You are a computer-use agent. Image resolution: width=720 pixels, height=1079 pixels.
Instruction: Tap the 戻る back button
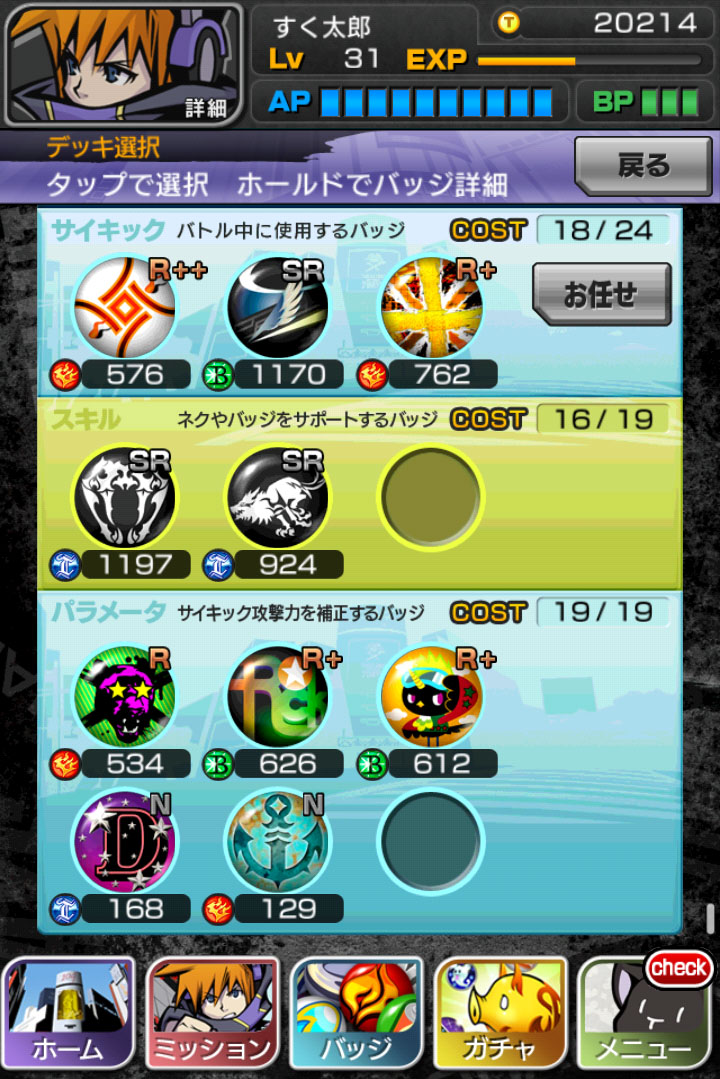(642, 165)
